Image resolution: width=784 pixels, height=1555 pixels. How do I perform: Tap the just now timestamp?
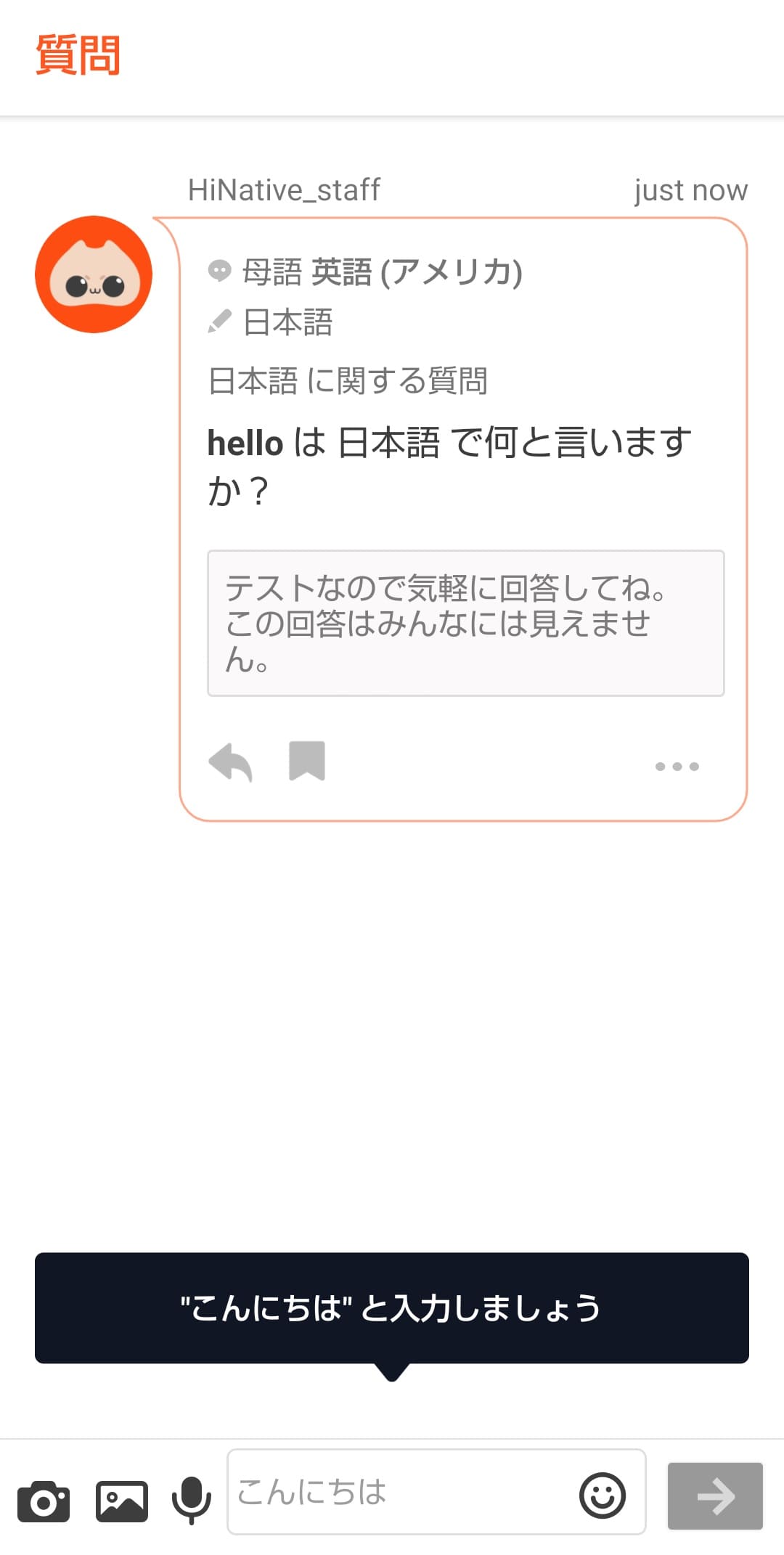click(690, 190)
